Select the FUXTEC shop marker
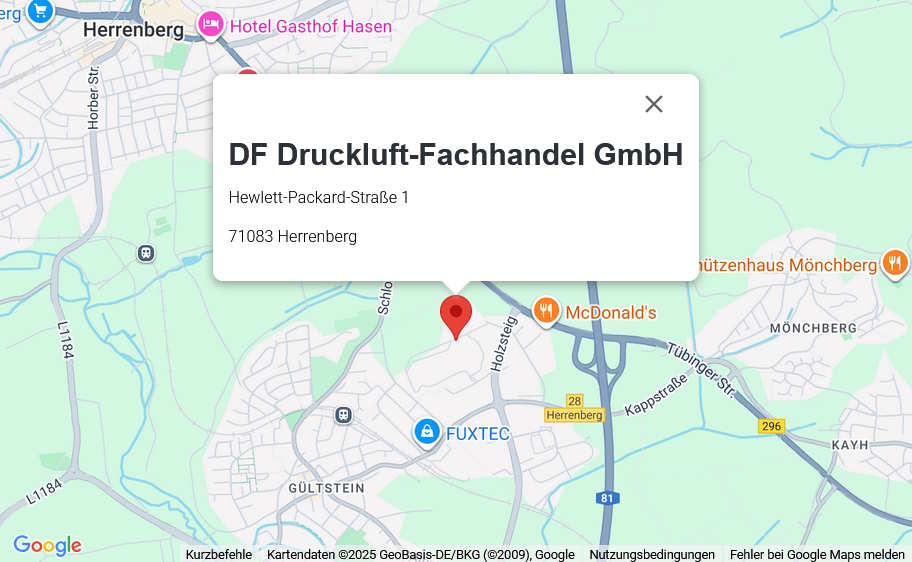 coord(427,433)
